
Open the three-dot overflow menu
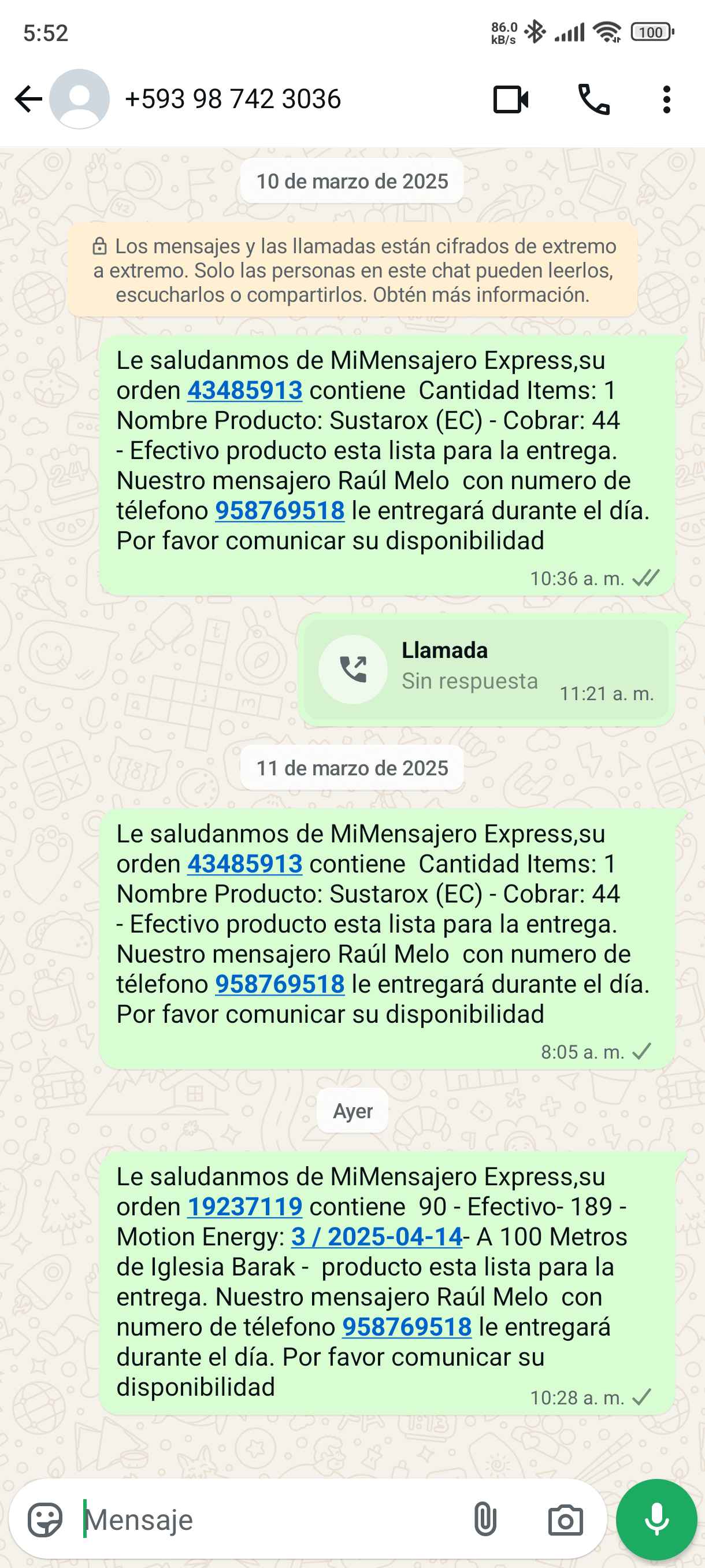(x=666, y=99)
